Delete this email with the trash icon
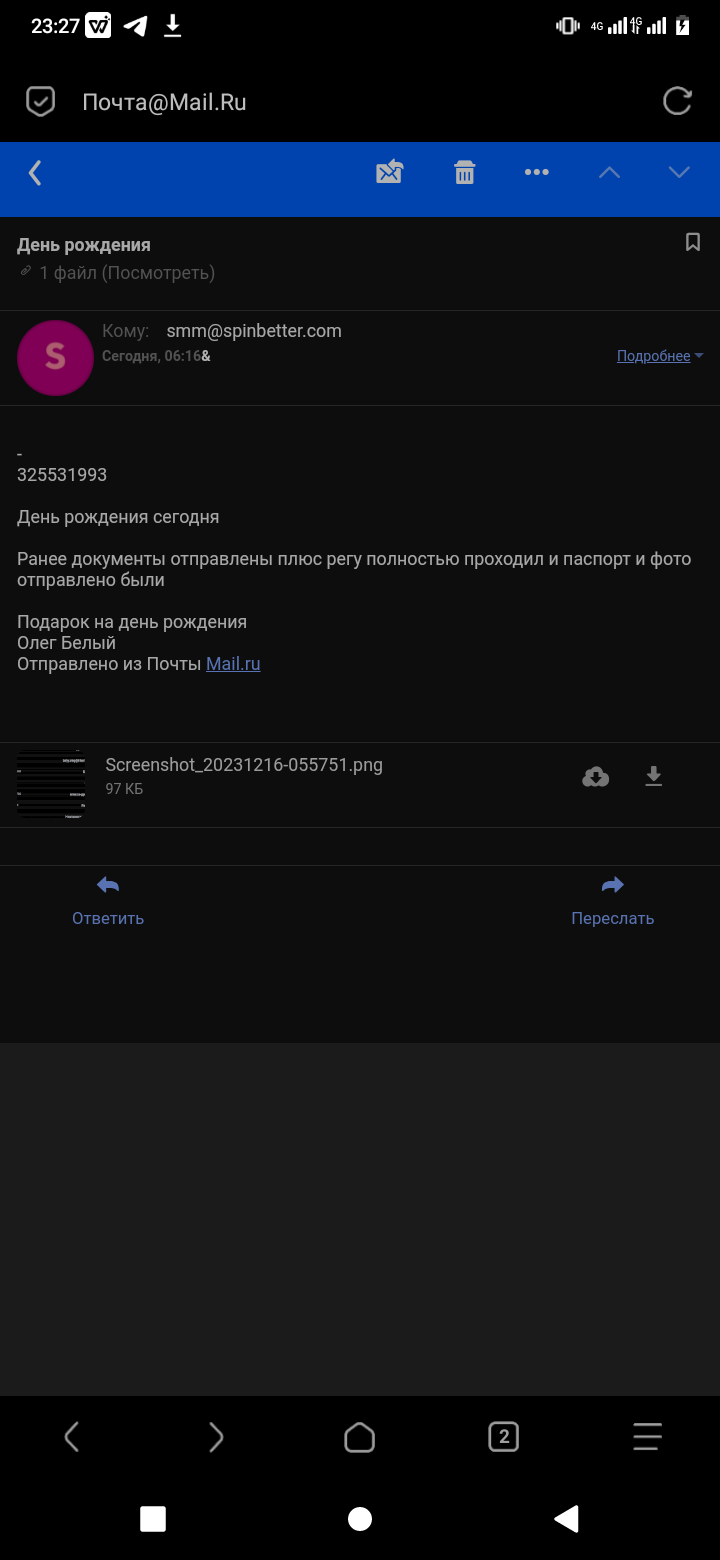 pos(464,172)
